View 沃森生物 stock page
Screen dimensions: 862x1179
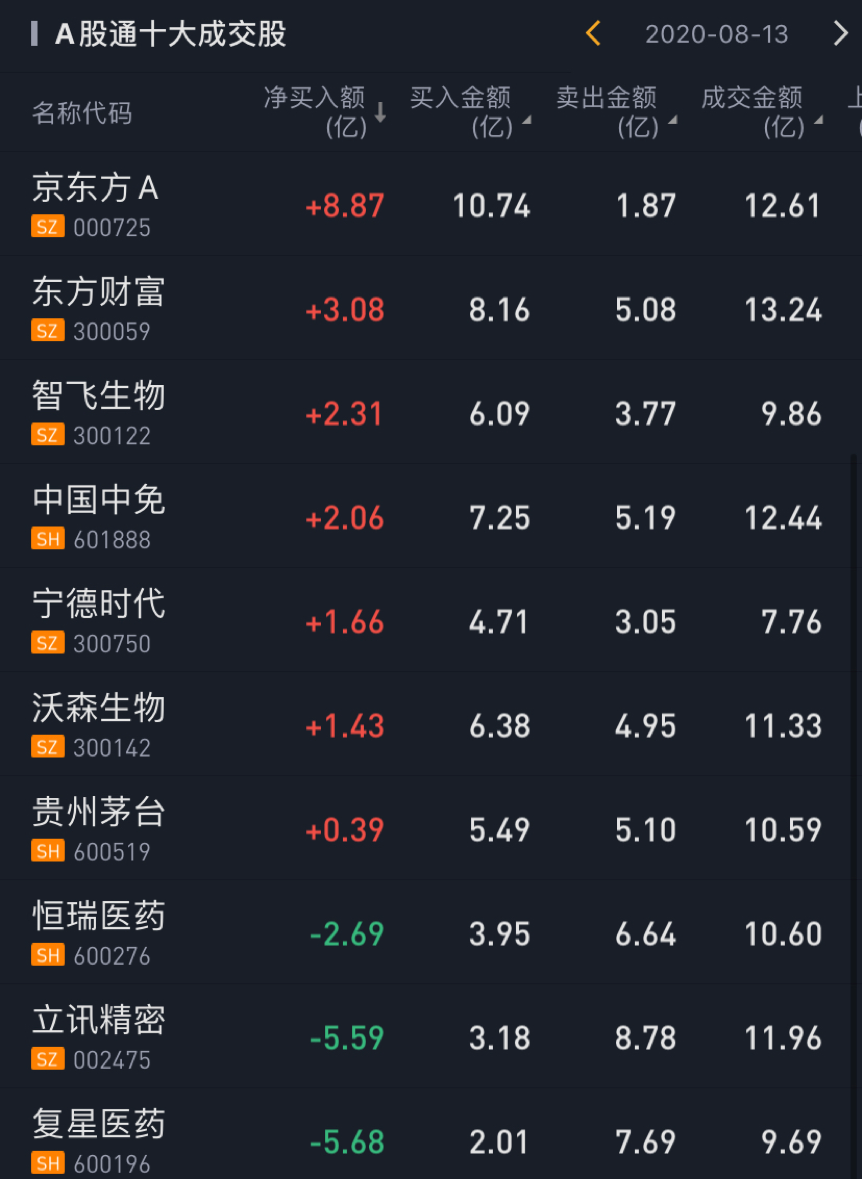[98, 724]
